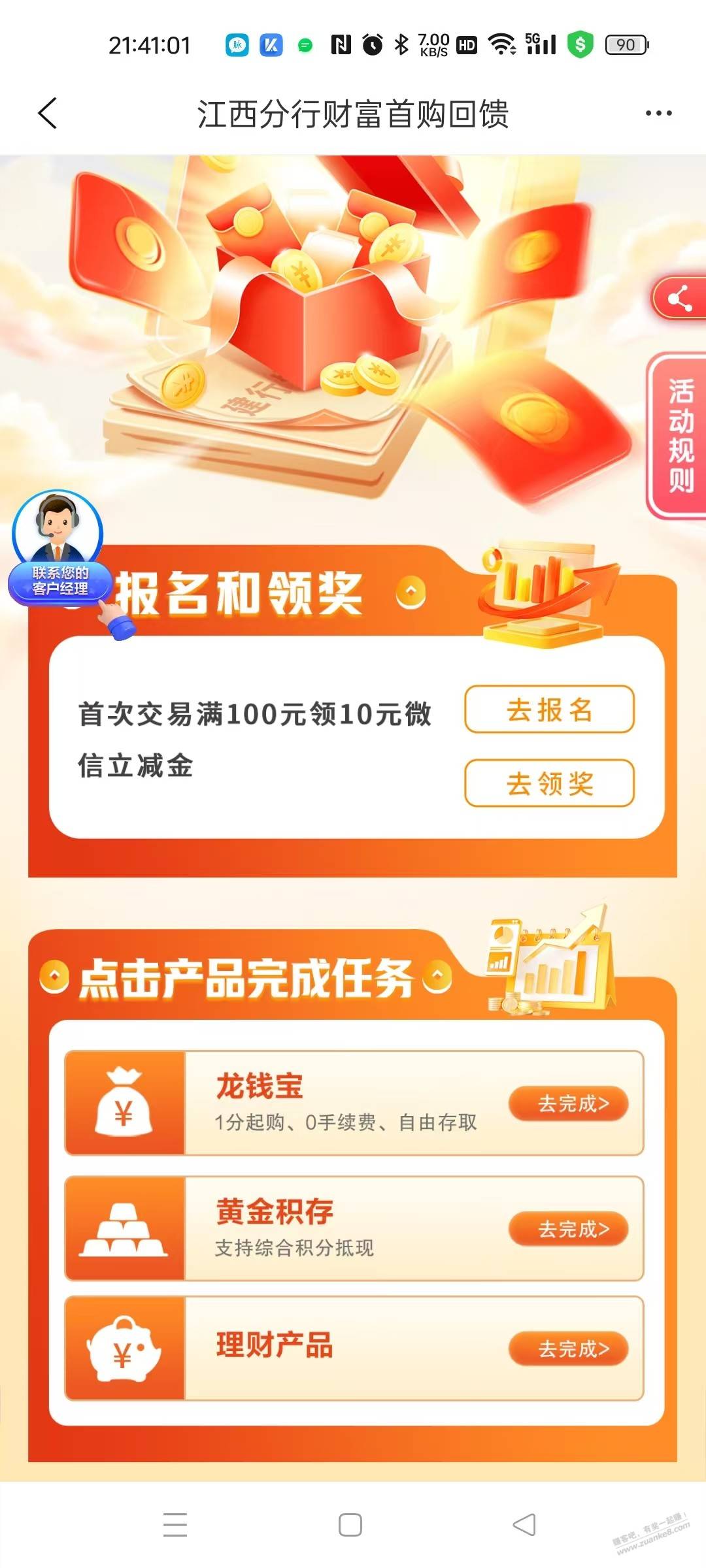
Task: Open the three-dot overflow menu
Action: click(x=658, y=113)
